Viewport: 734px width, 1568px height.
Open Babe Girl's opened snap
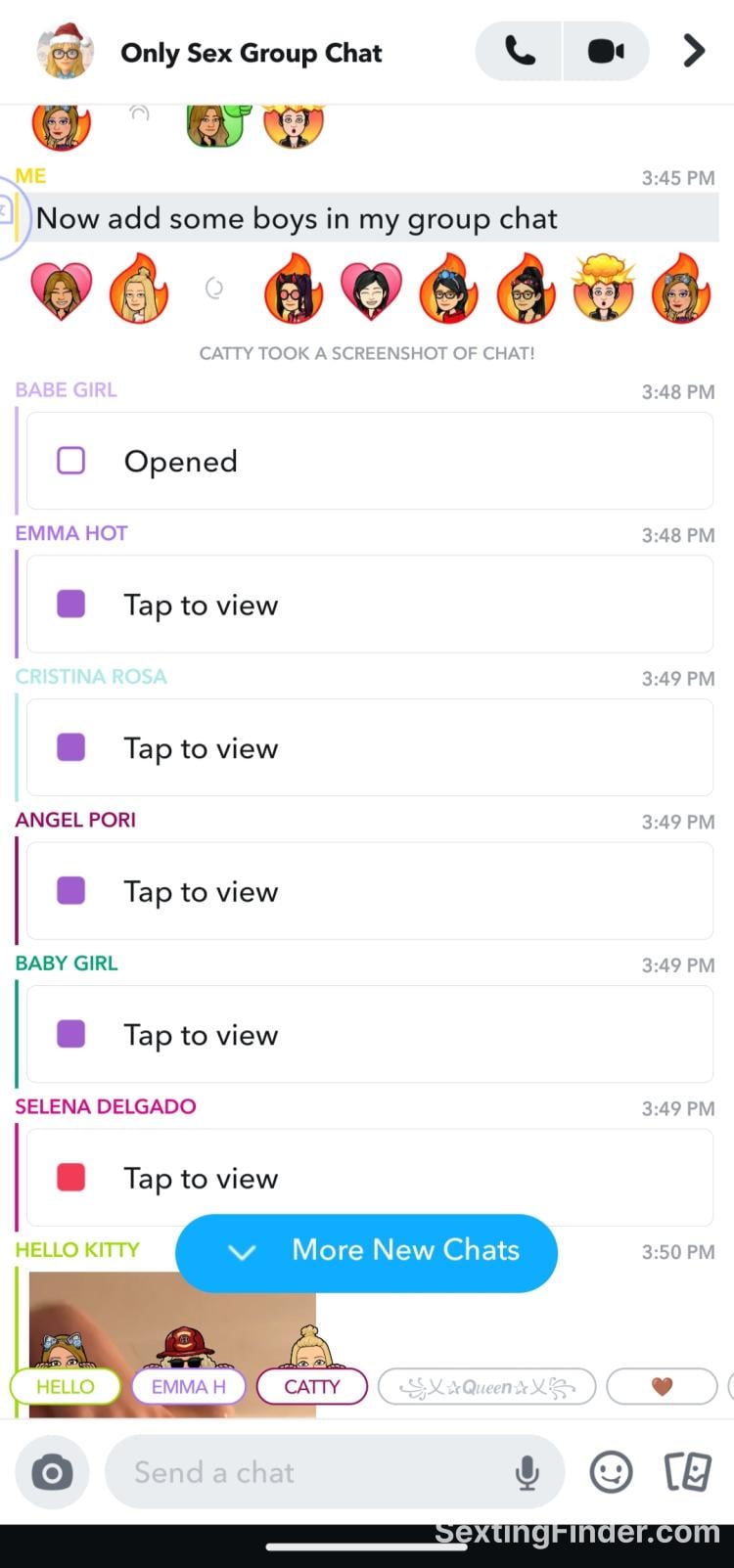369,461
